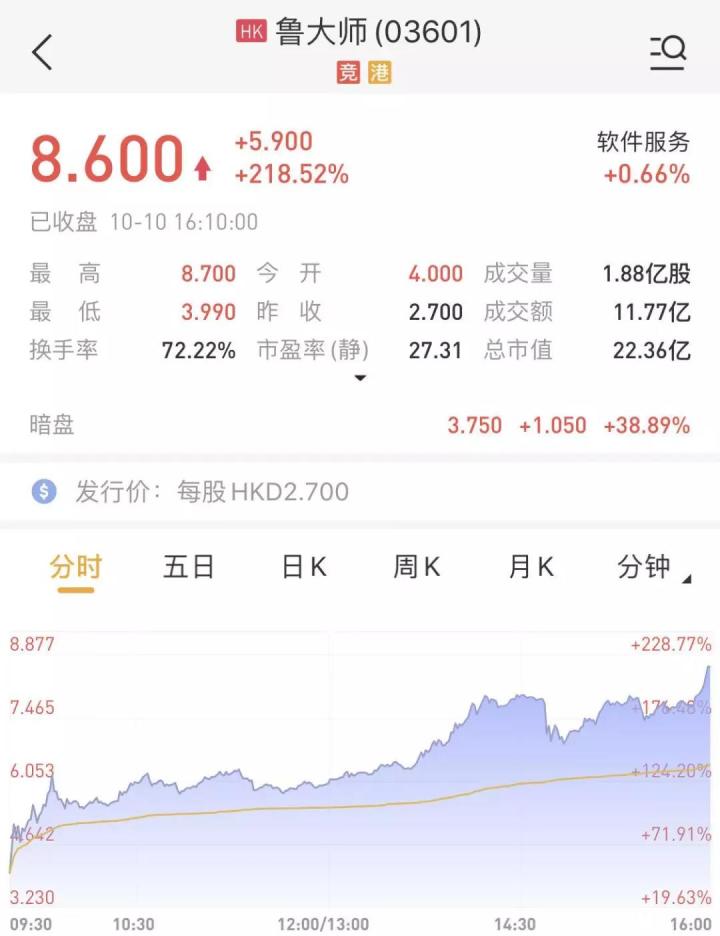Click the yellow coin icon beside 发行价
Viewport: 720px width, 936px height.
tap(42, 491)
